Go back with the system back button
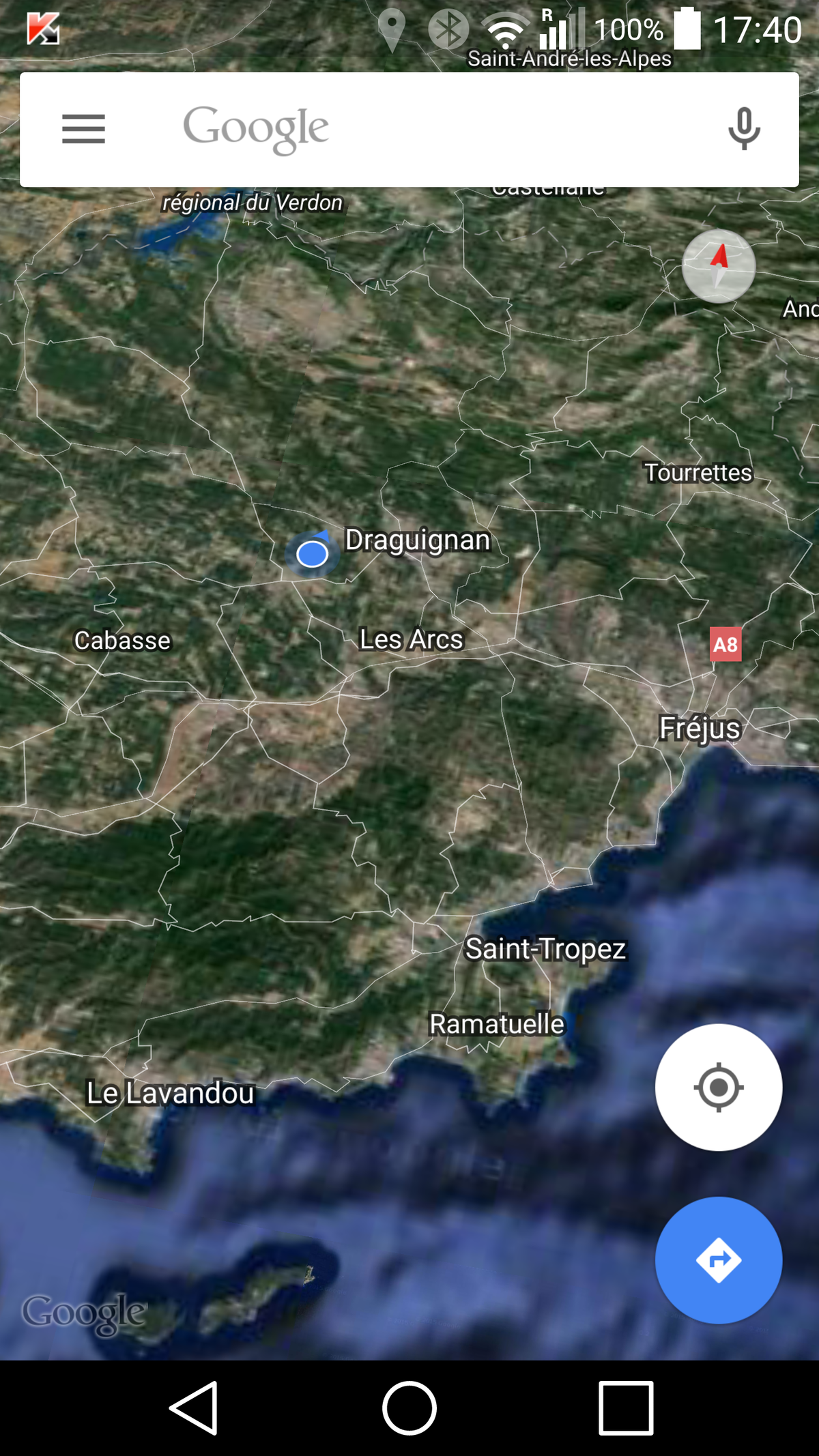The image size is (819, 1456). click(x=194, y=1408)
